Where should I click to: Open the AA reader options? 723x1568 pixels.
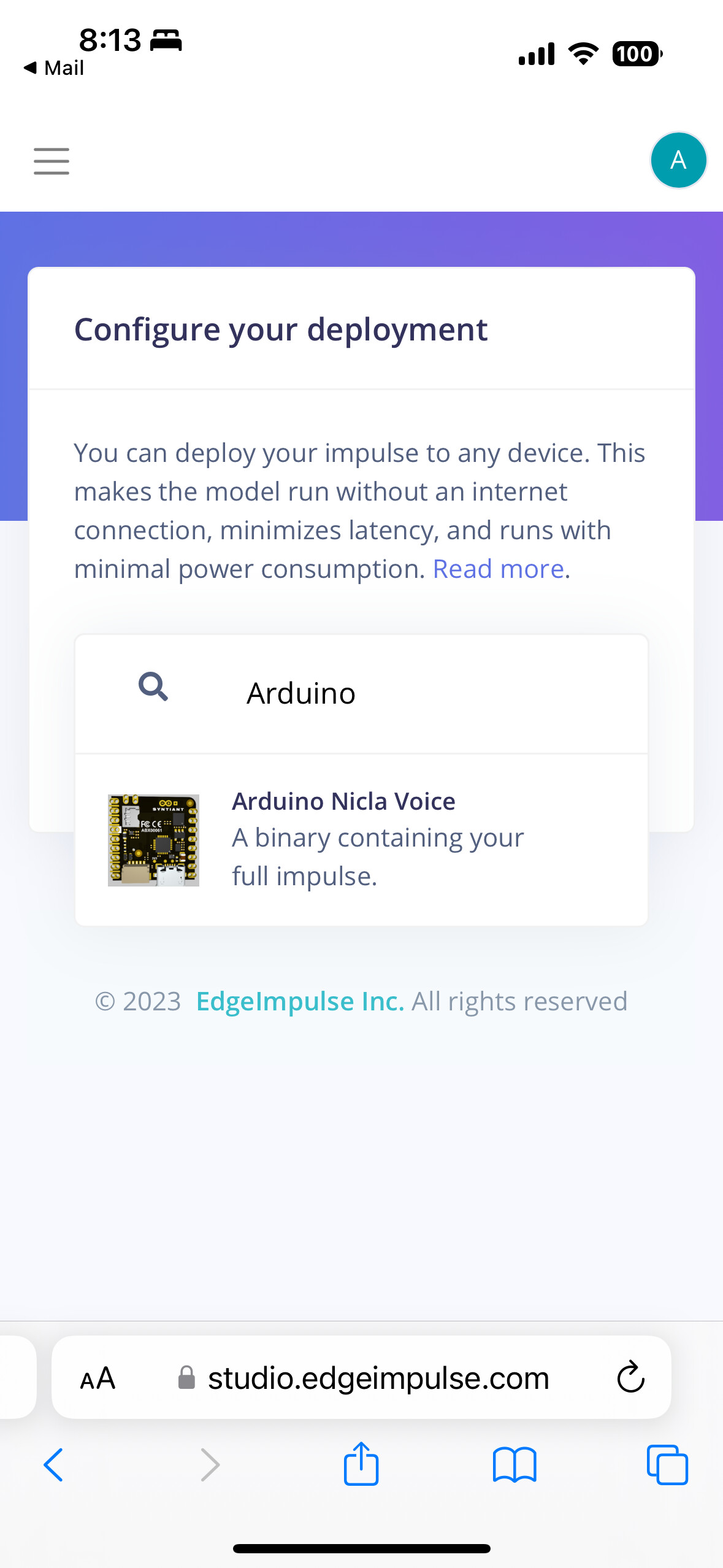click(x=98, y=1378)
